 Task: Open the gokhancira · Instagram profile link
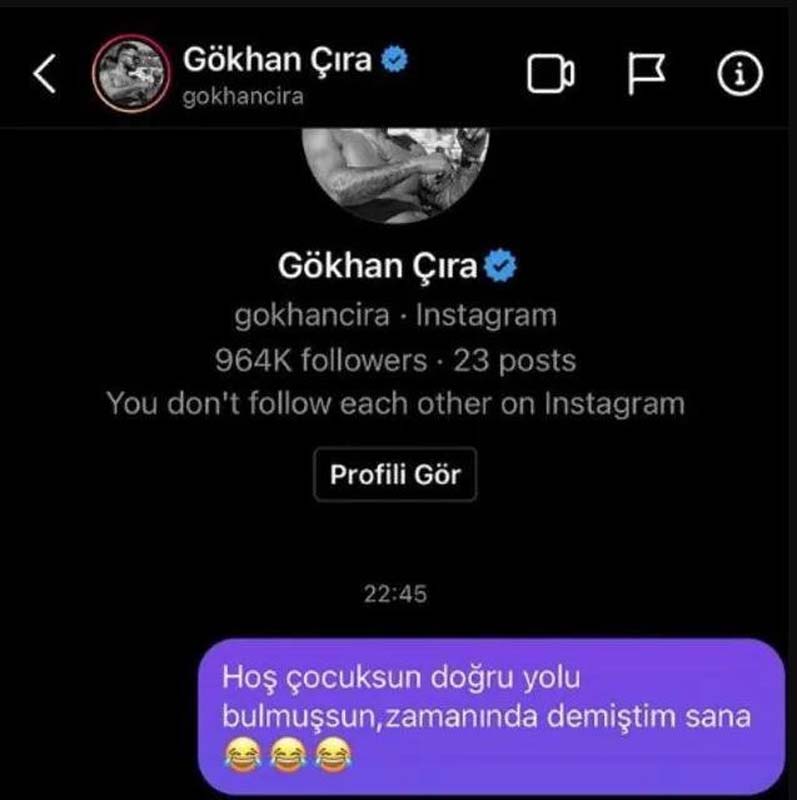tap(398, 314)
